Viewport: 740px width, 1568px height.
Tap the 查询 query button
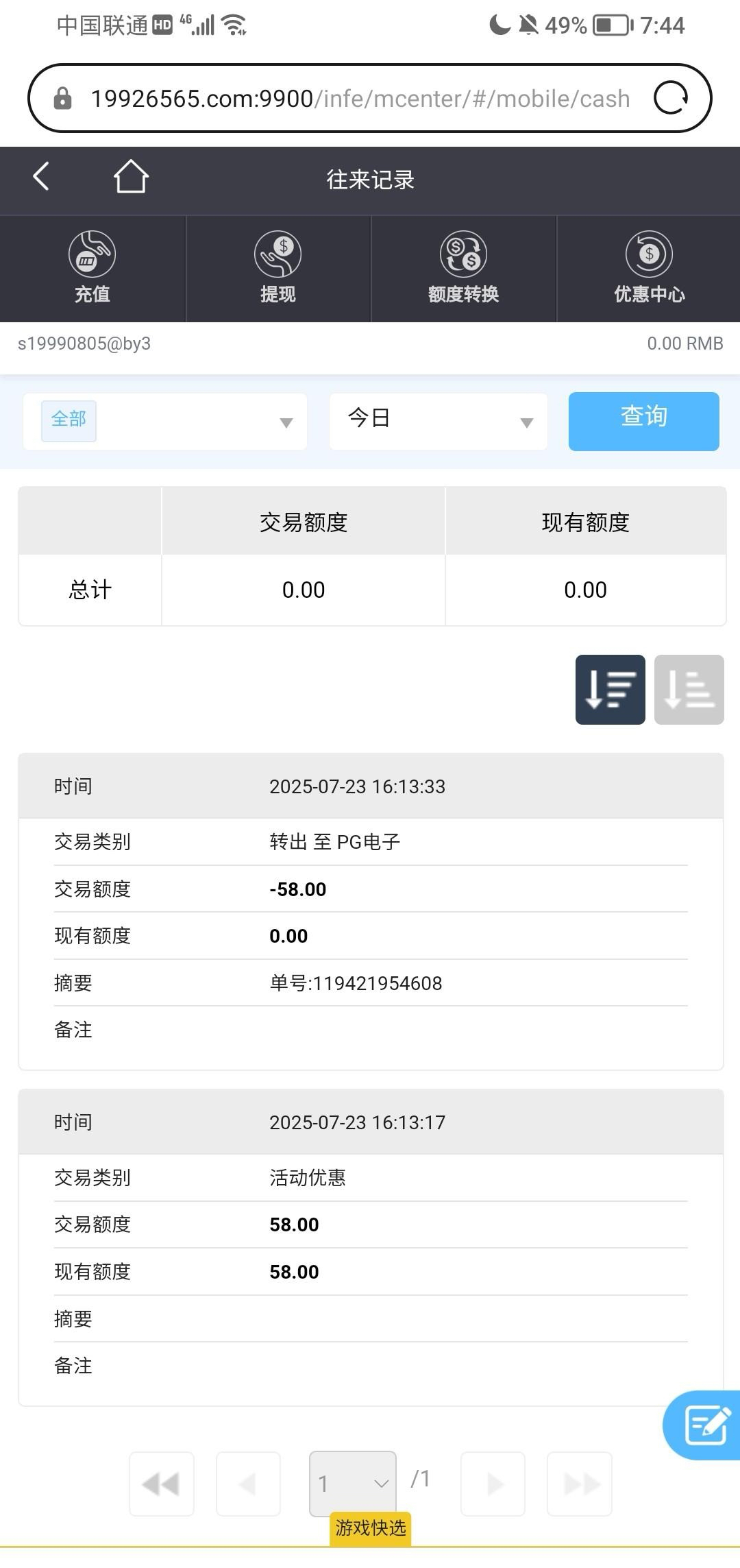643,421
